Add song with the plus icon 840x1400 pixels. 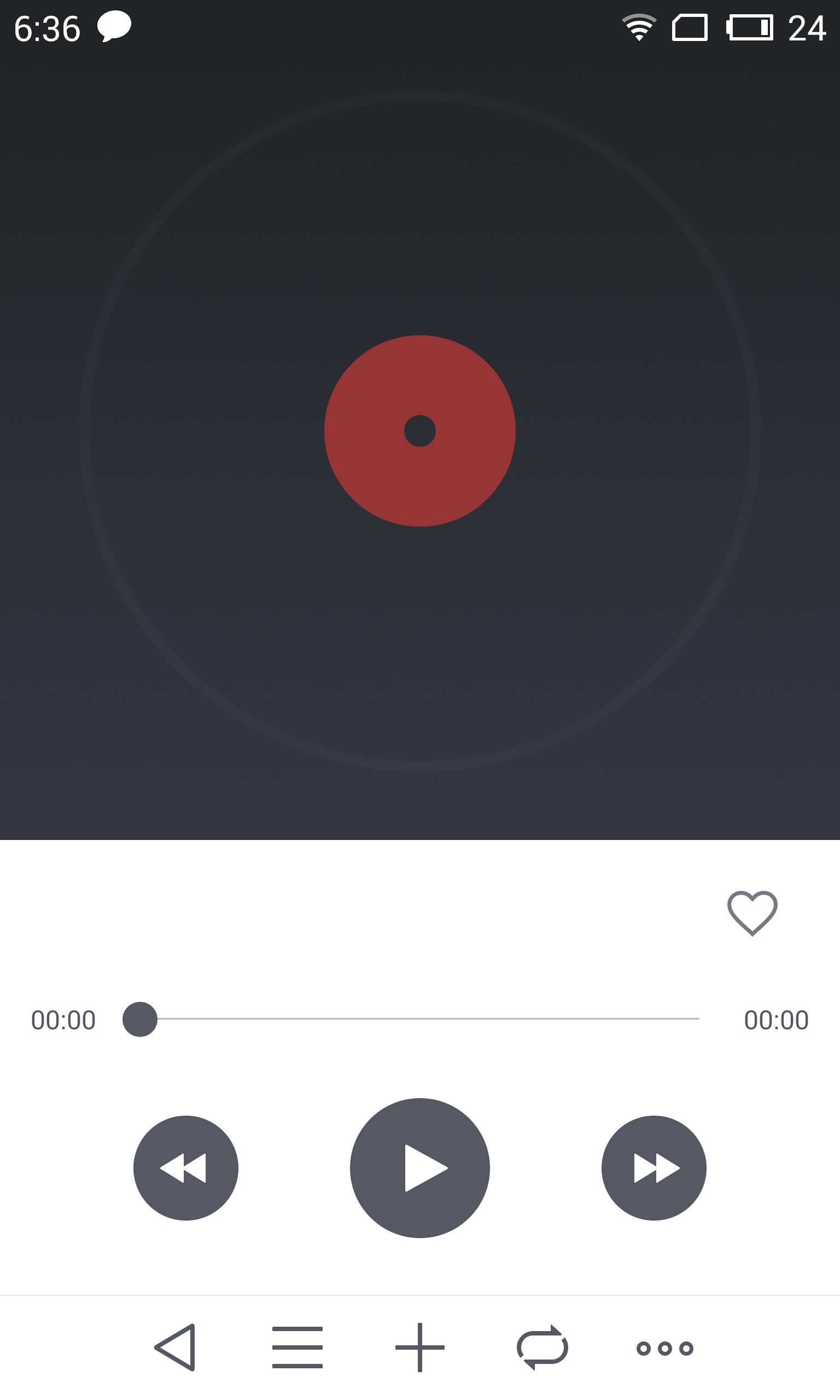click(x=419, y=1347)
